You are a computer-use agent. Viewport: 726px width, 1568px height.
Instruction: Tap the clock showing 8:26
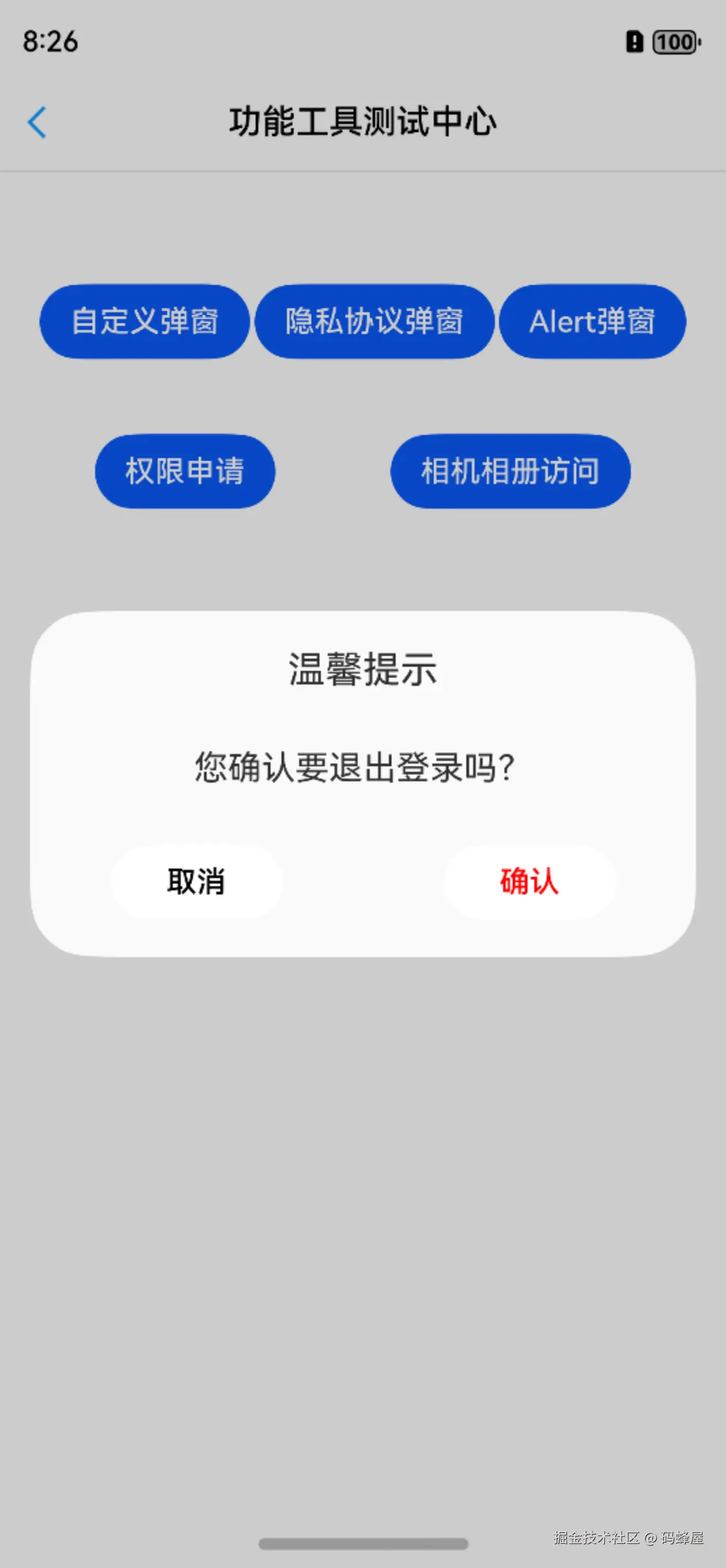click(51, 42)
